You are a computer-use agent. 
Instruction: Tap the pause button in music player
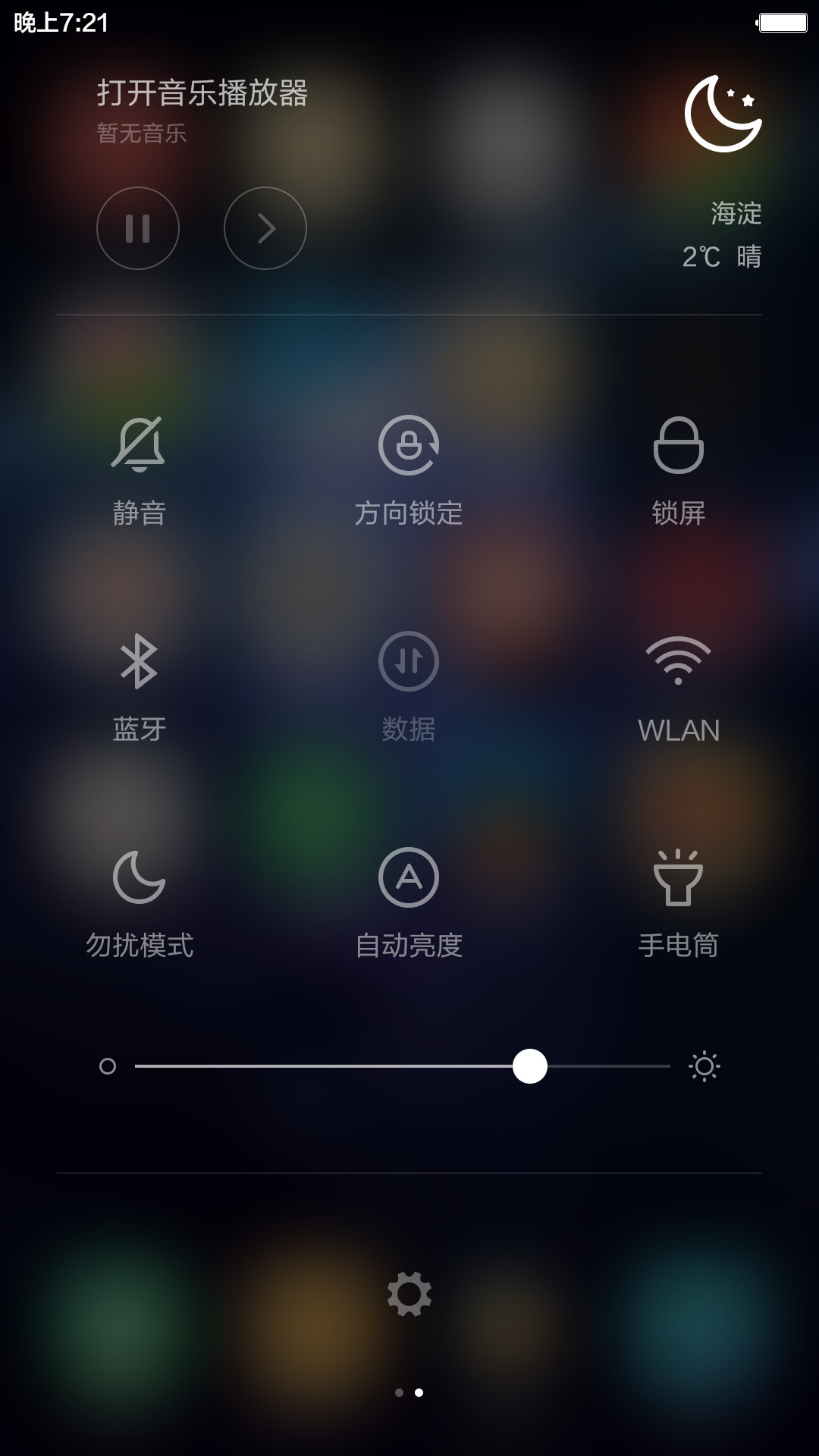[x=138, y=228]
